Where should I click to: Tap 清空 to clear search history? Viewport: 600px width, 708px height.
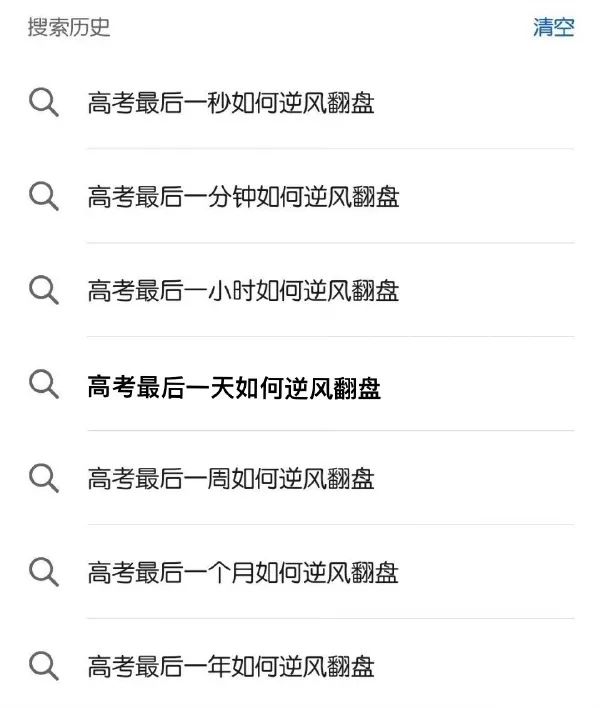click(553, 27)
